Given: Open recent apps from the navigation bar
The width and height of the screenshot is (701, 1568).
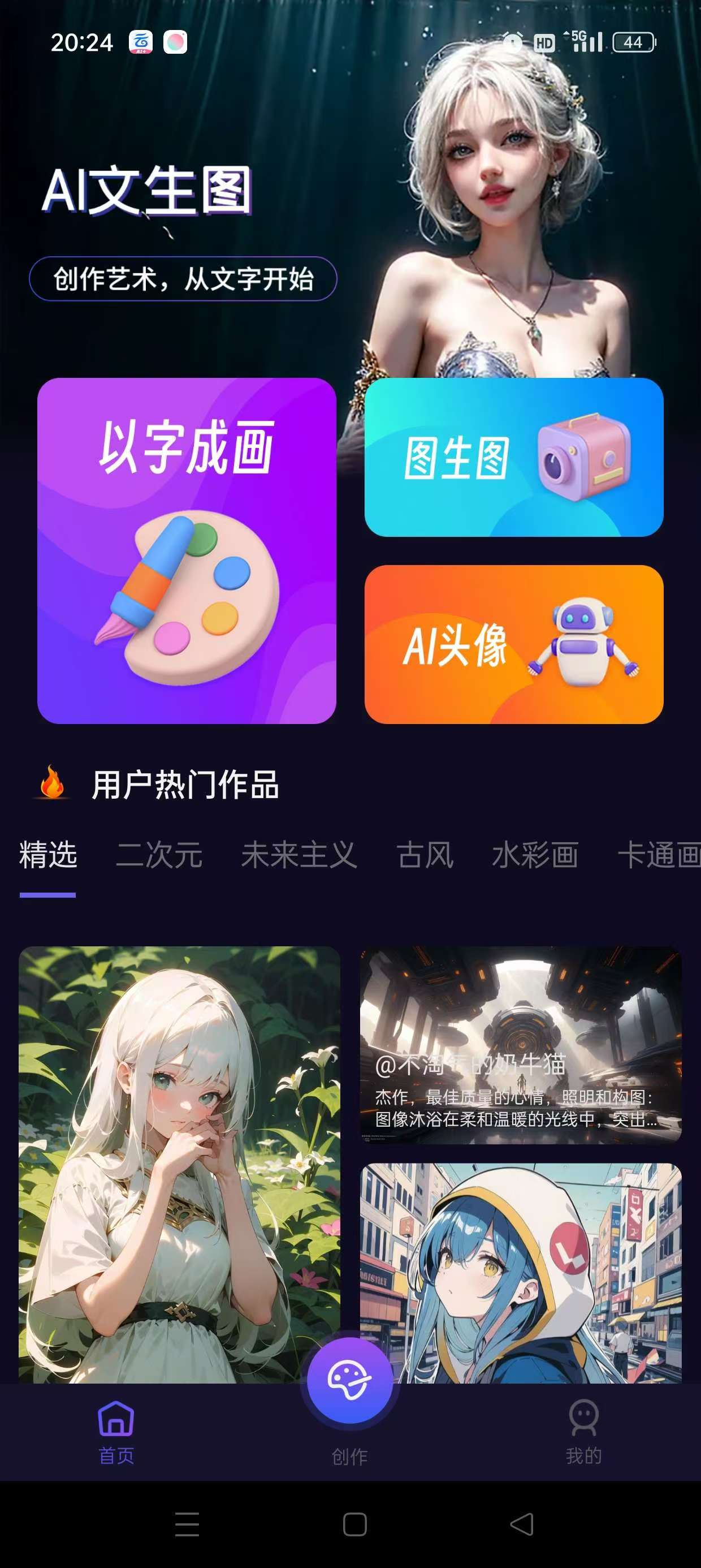Looking at the screenshot, I should (x=187, y=1524).
